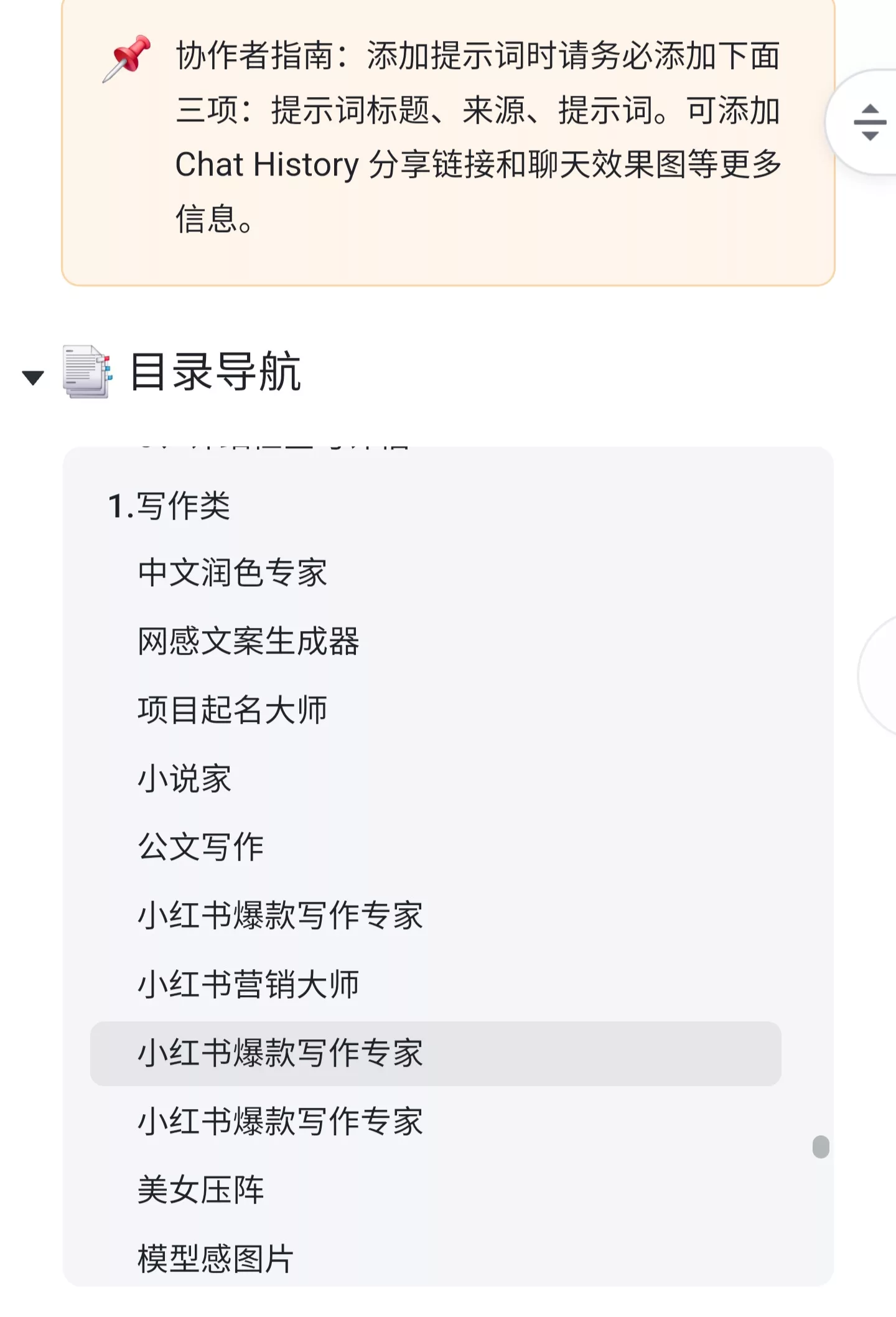Screen dimensions: 896x1317
Task: Select the first 小红书爆款写作专家 item
Action: click(x=280, y=914)
